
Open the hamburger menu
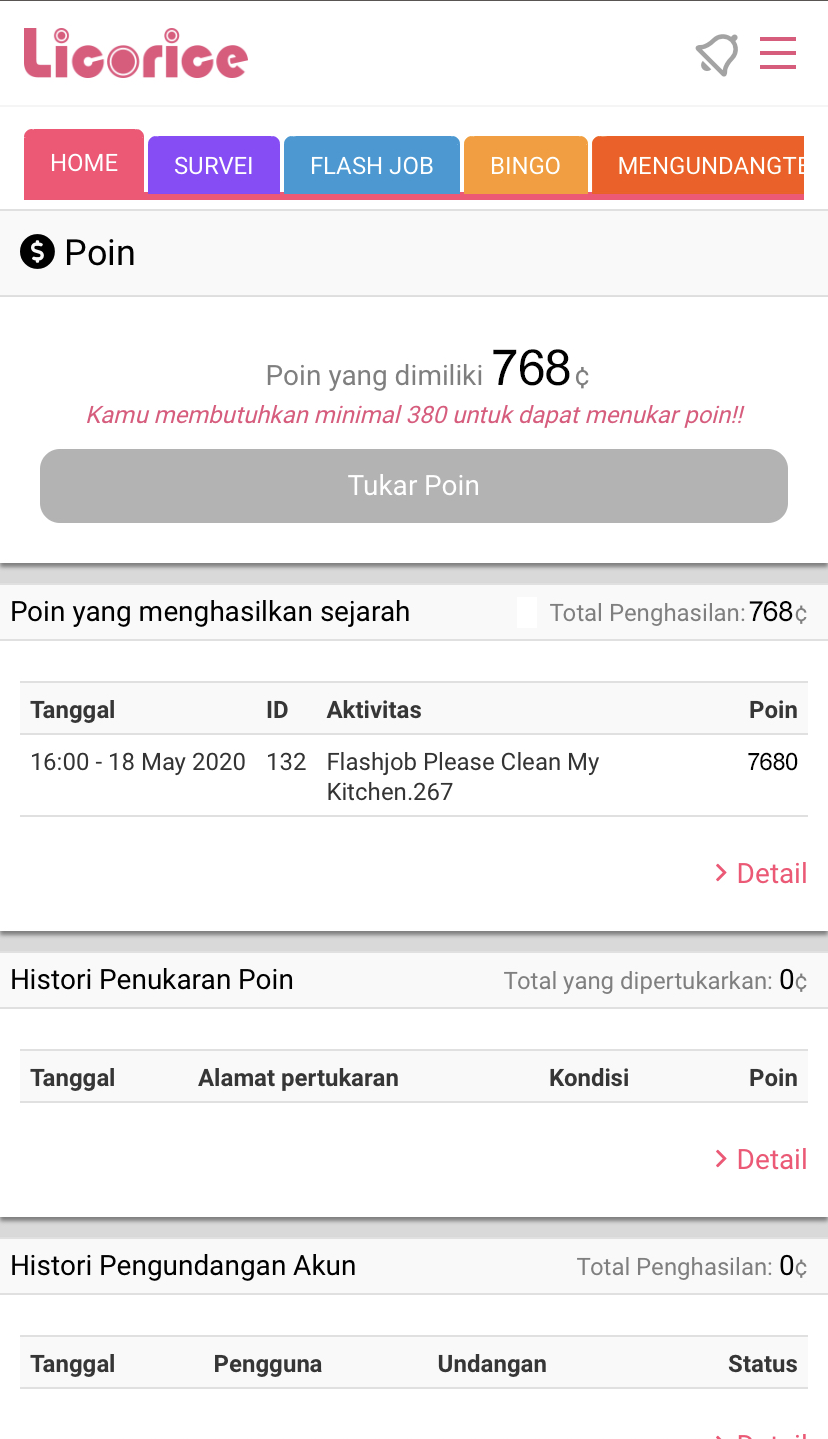point(778,53)
